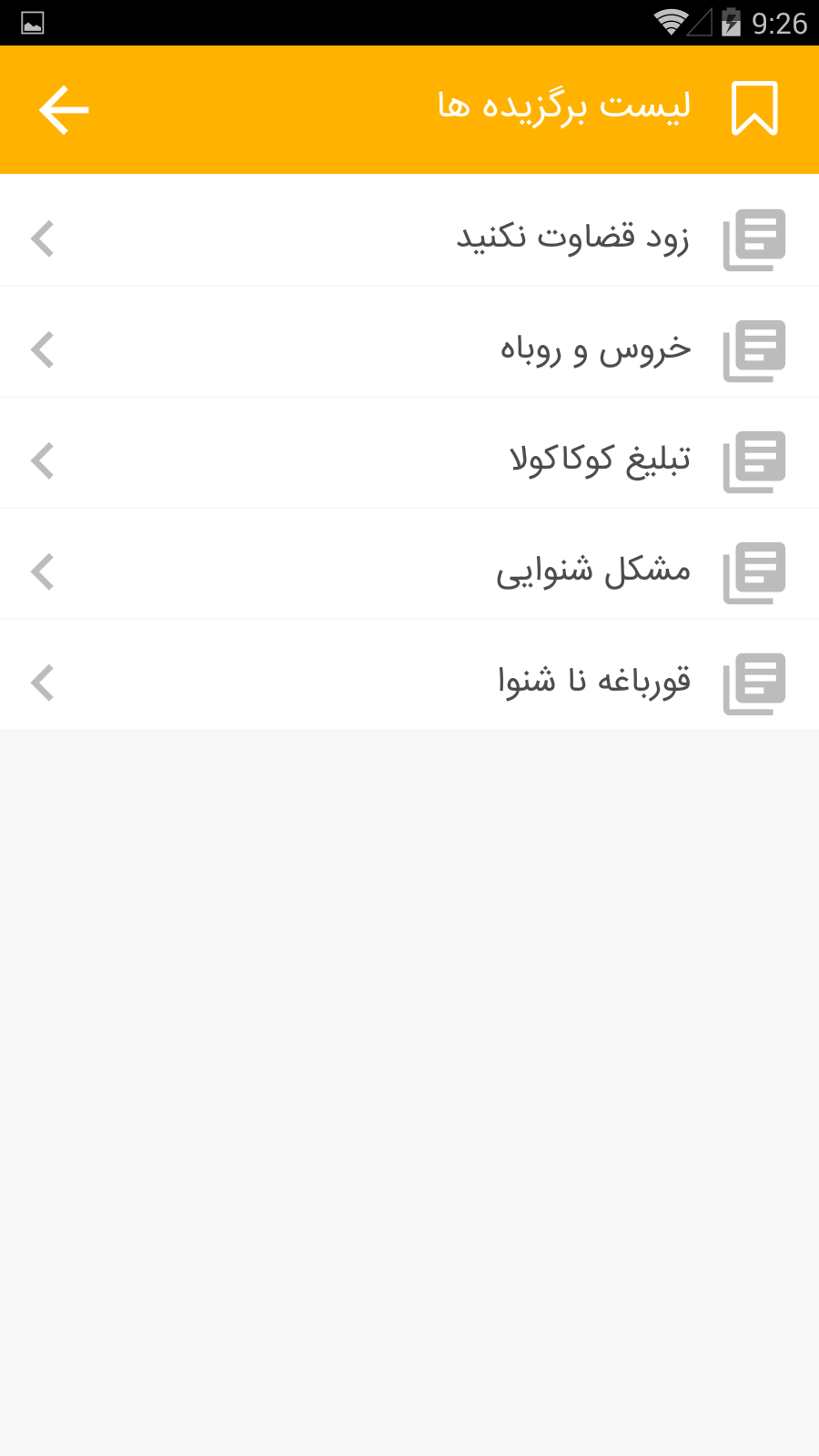Open the chevron for تبلیغ کوکاکولا entry

pos(42,461)
